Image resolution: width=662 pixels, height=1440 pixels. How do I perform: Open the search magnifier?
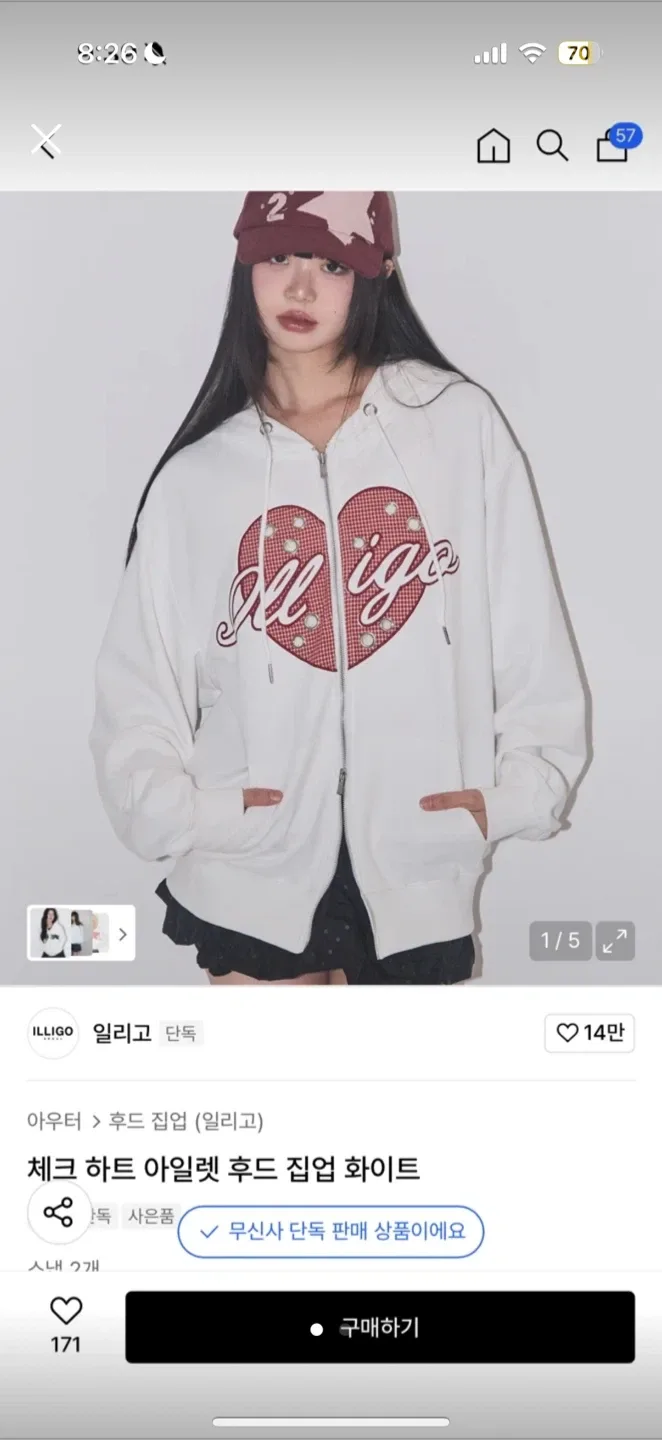(552, 146)
